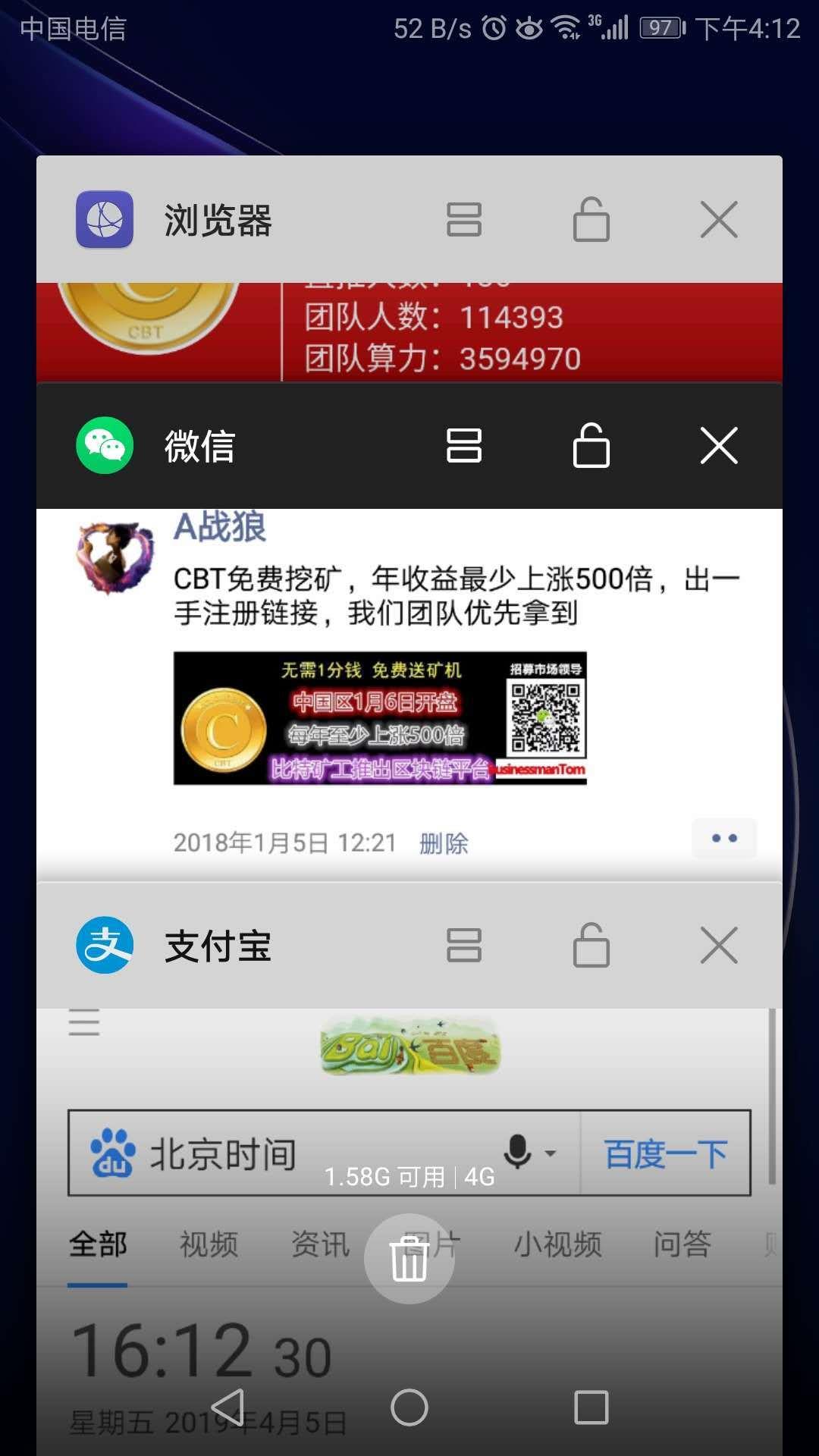Viewport: 819px width, 1456px height.
Task: Open 支付宝 in split-screen mode
Action: point(463,946)
